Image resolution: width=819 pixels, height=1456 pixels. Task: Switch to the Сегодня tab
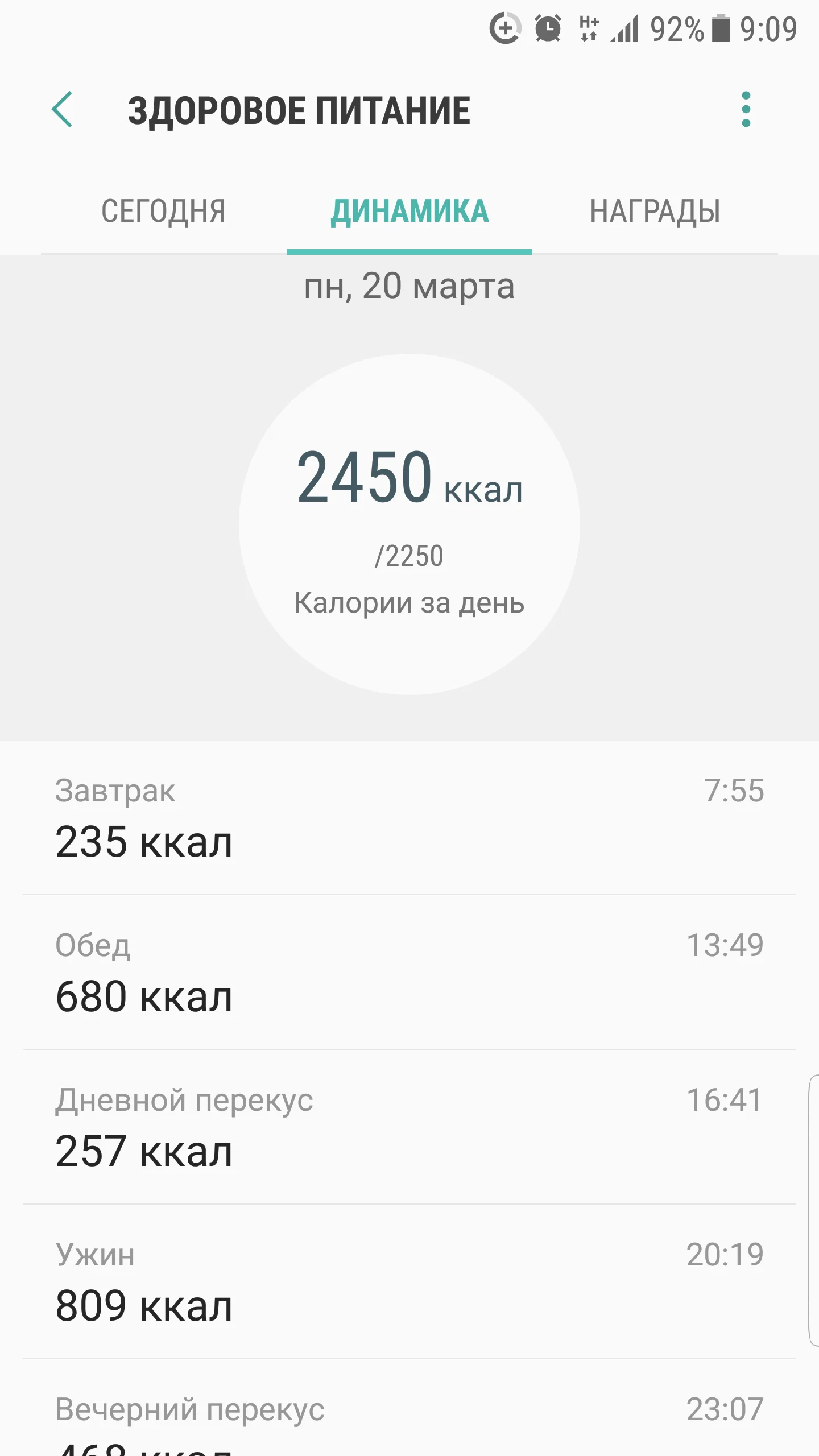164,212
